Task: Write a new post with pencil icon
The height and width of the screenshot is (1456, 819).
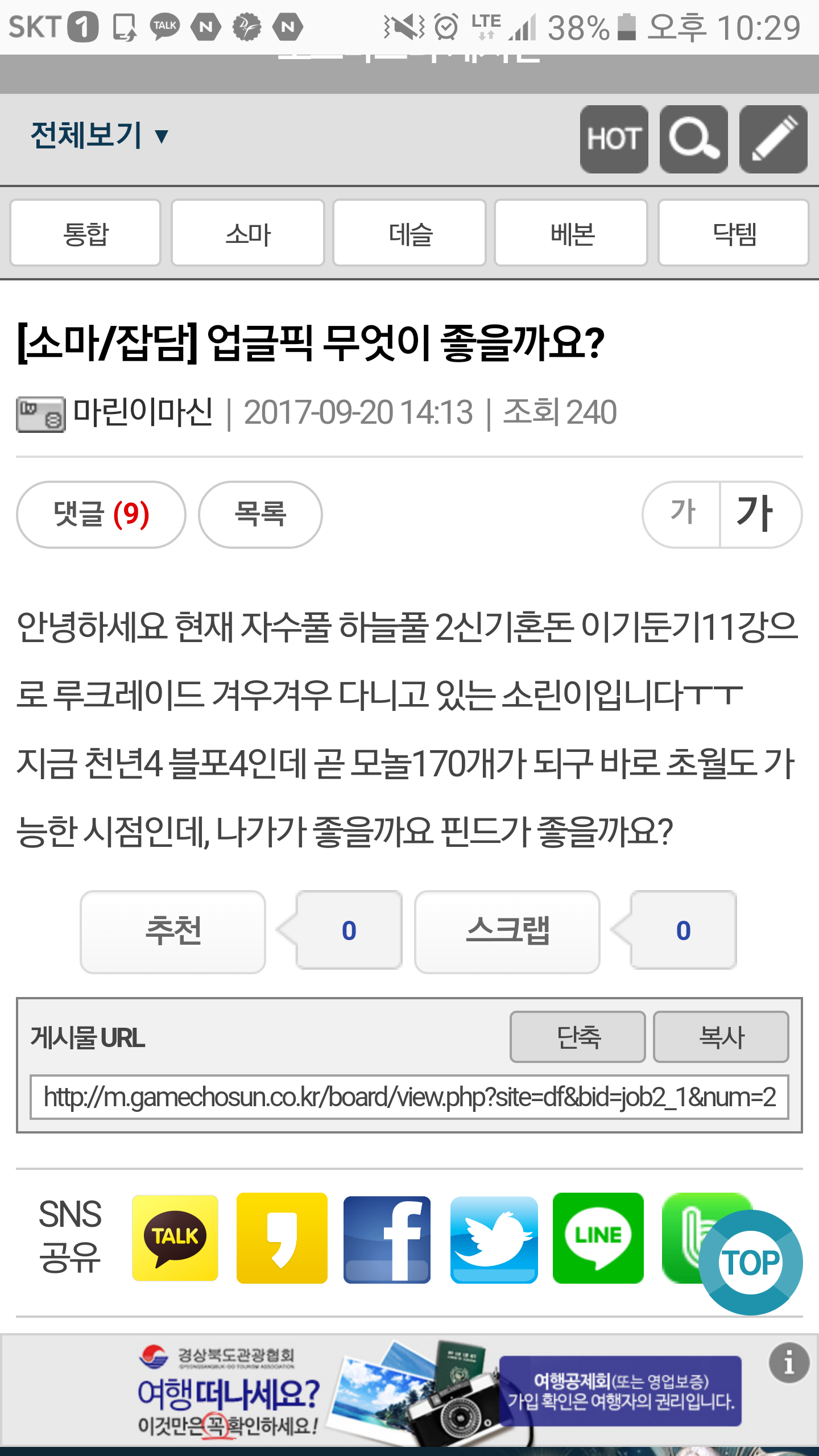Action: tap(773, 139)
